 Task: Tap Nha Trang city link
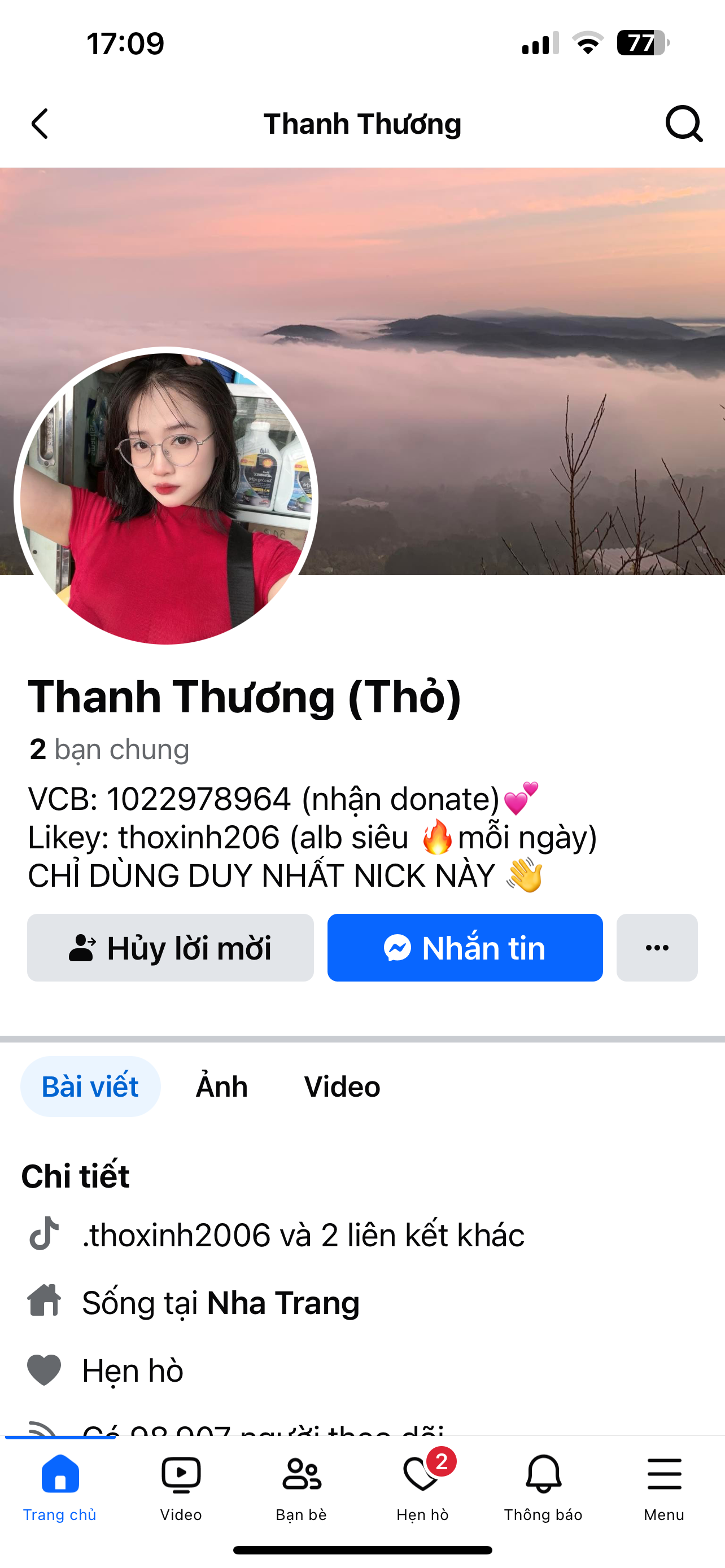[283, 1303]
